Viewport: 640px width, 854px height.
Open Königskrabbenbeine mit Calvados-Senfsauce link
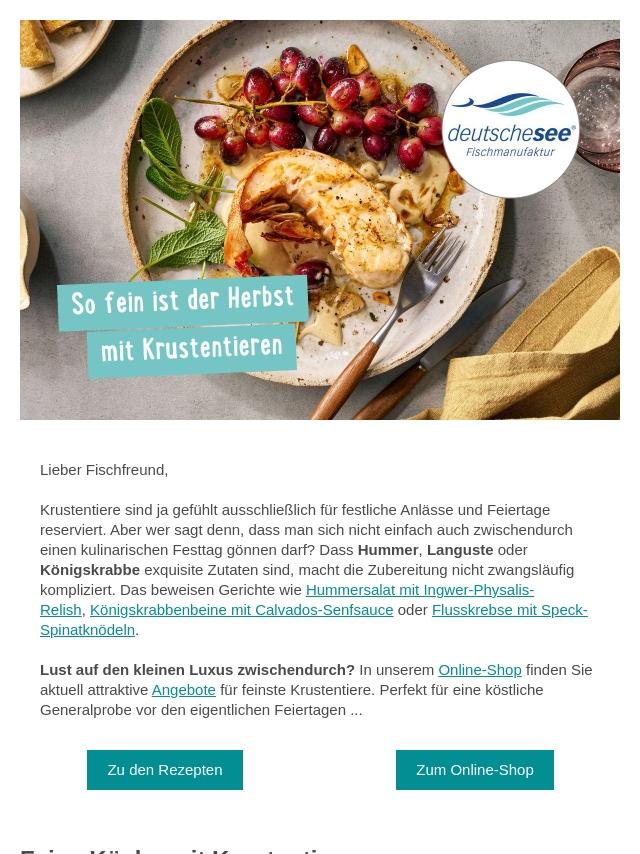click(241, 610)
